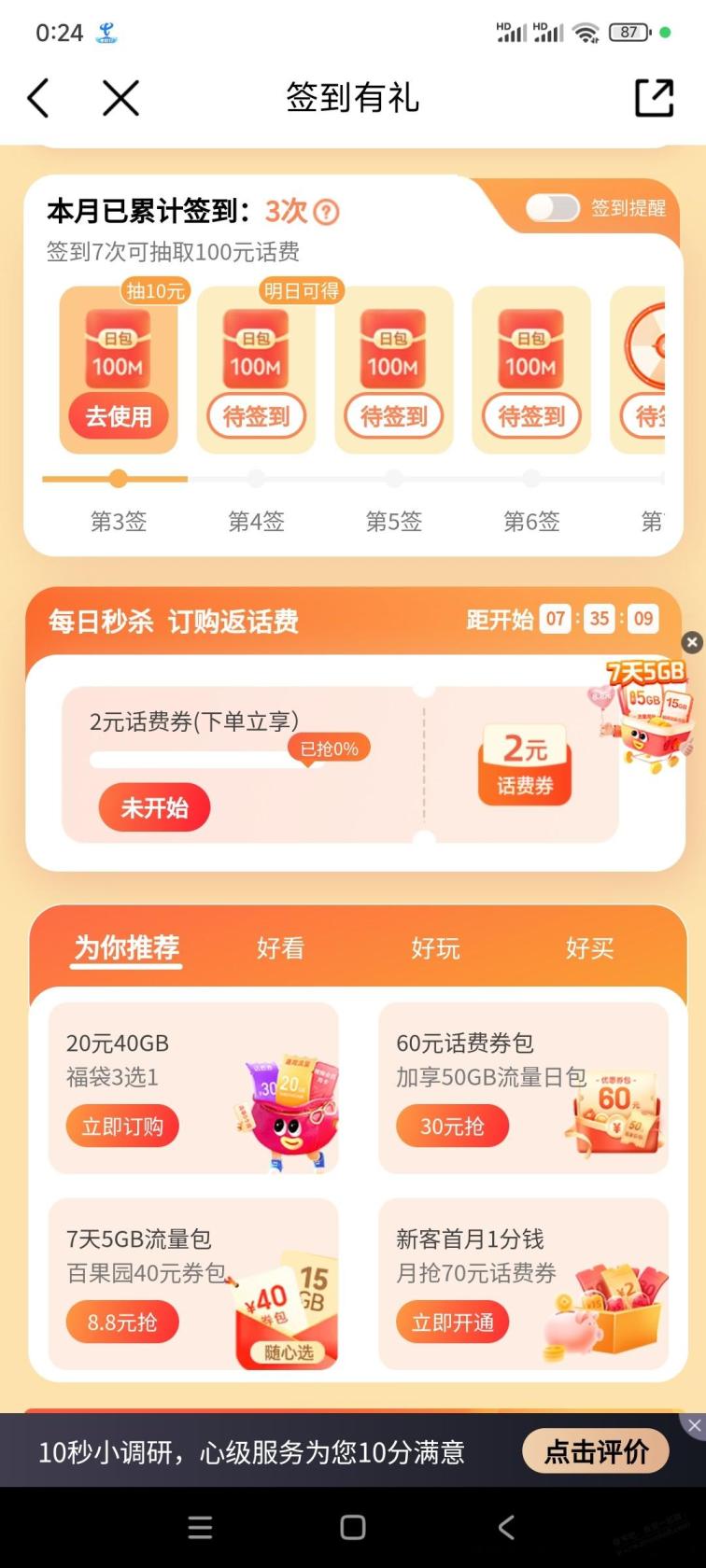Viewport: 706px width, 1568px height.
Task: Tap 立即订购 for 20元40GB offer
Action: [122, 1127]
